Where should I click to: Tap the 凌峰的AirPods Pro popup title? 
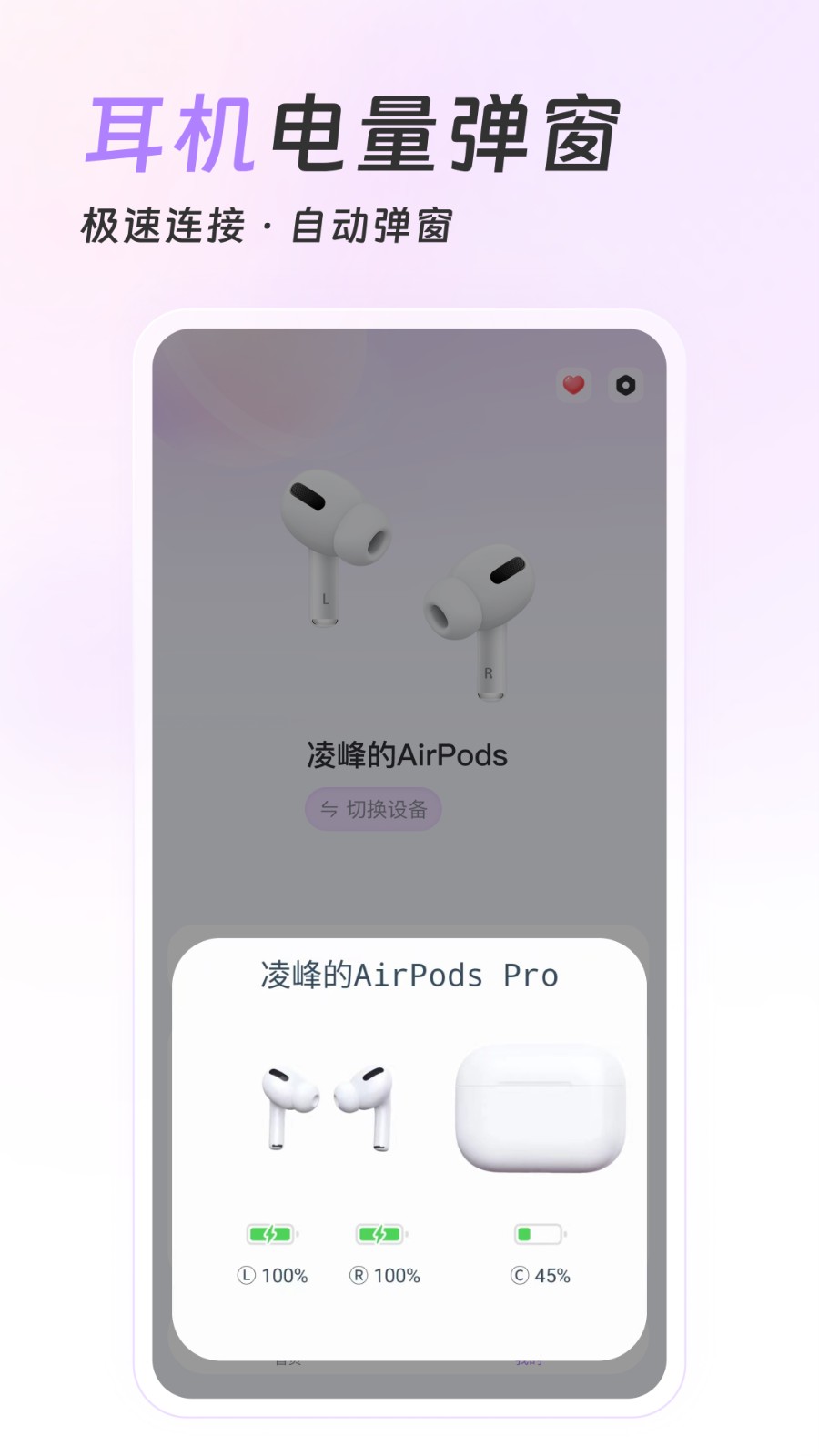pos(408,976)
